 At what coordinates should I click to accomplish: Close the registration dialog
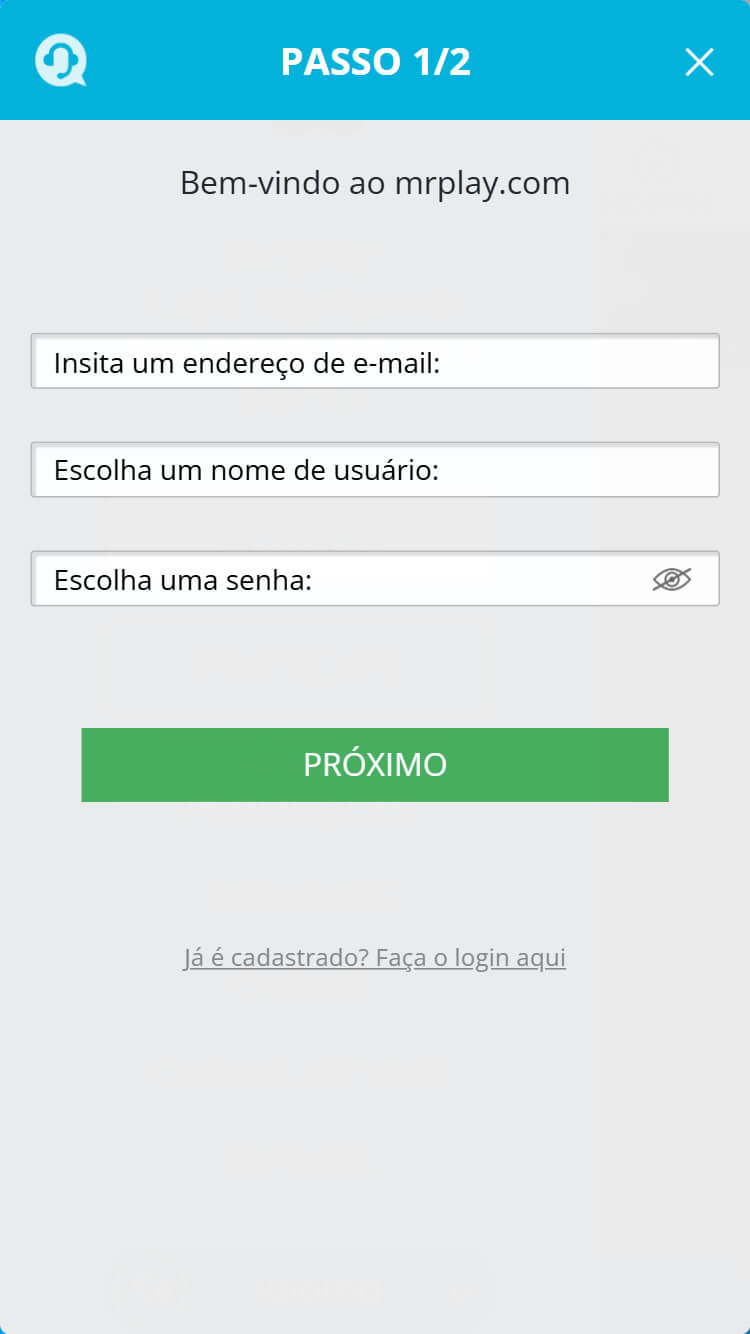(699, 62)
